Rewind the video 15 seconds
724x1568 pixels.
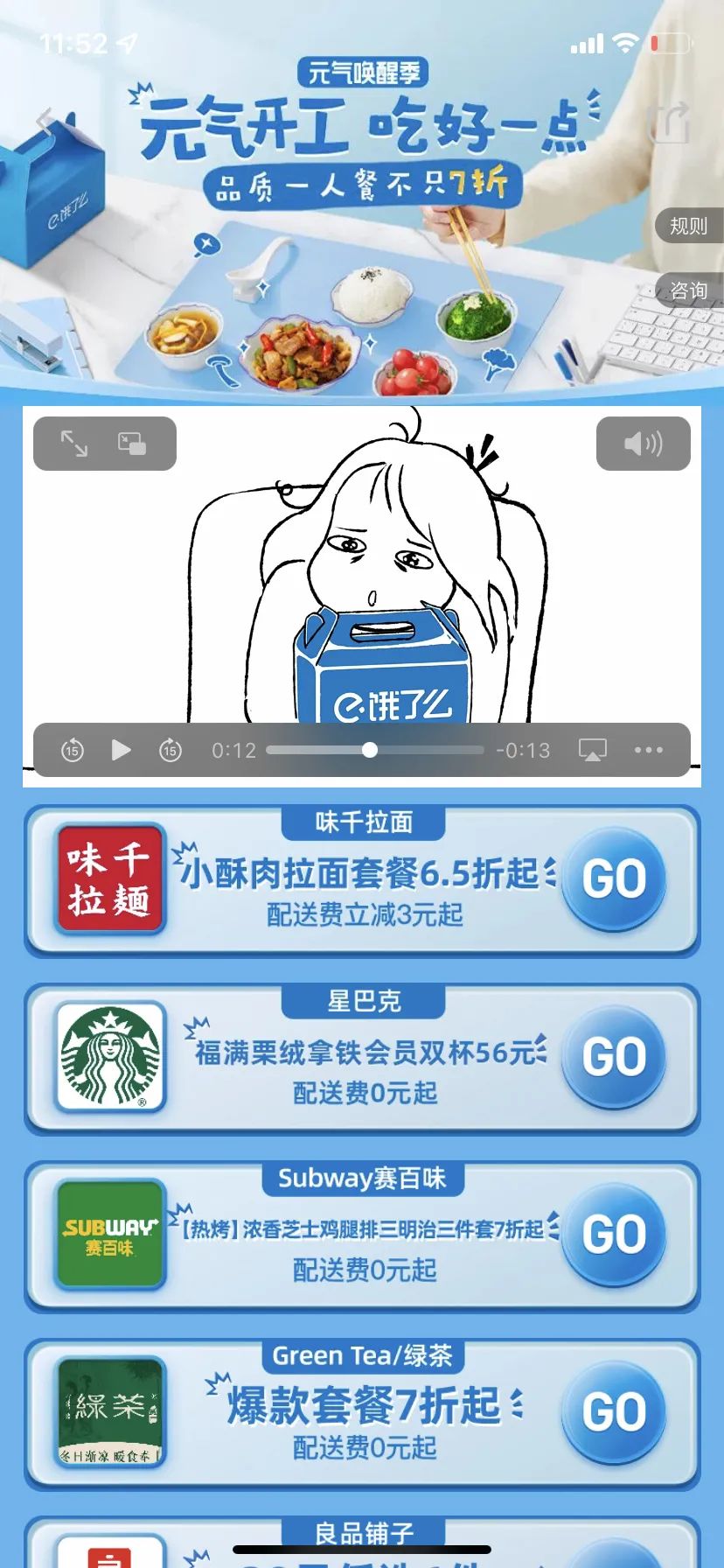pos(73,750)
